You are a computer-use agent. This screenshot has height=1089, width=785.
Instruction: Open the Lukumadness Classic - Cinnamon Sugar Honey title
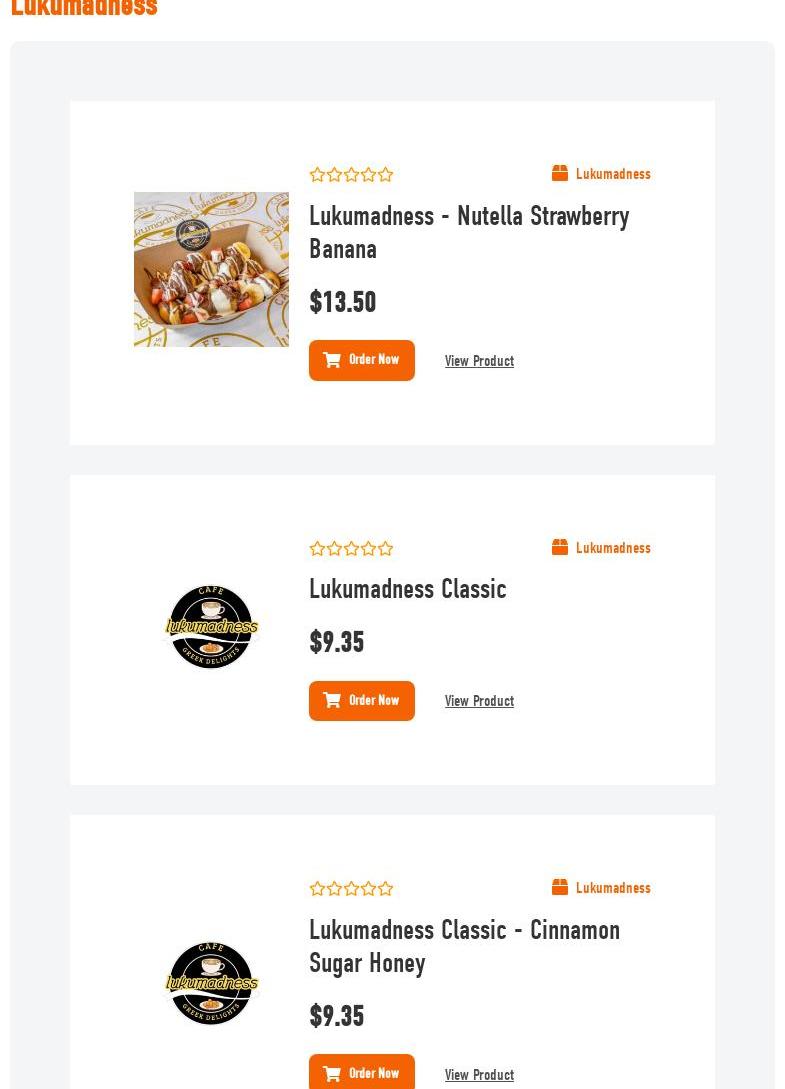[464, 946]
